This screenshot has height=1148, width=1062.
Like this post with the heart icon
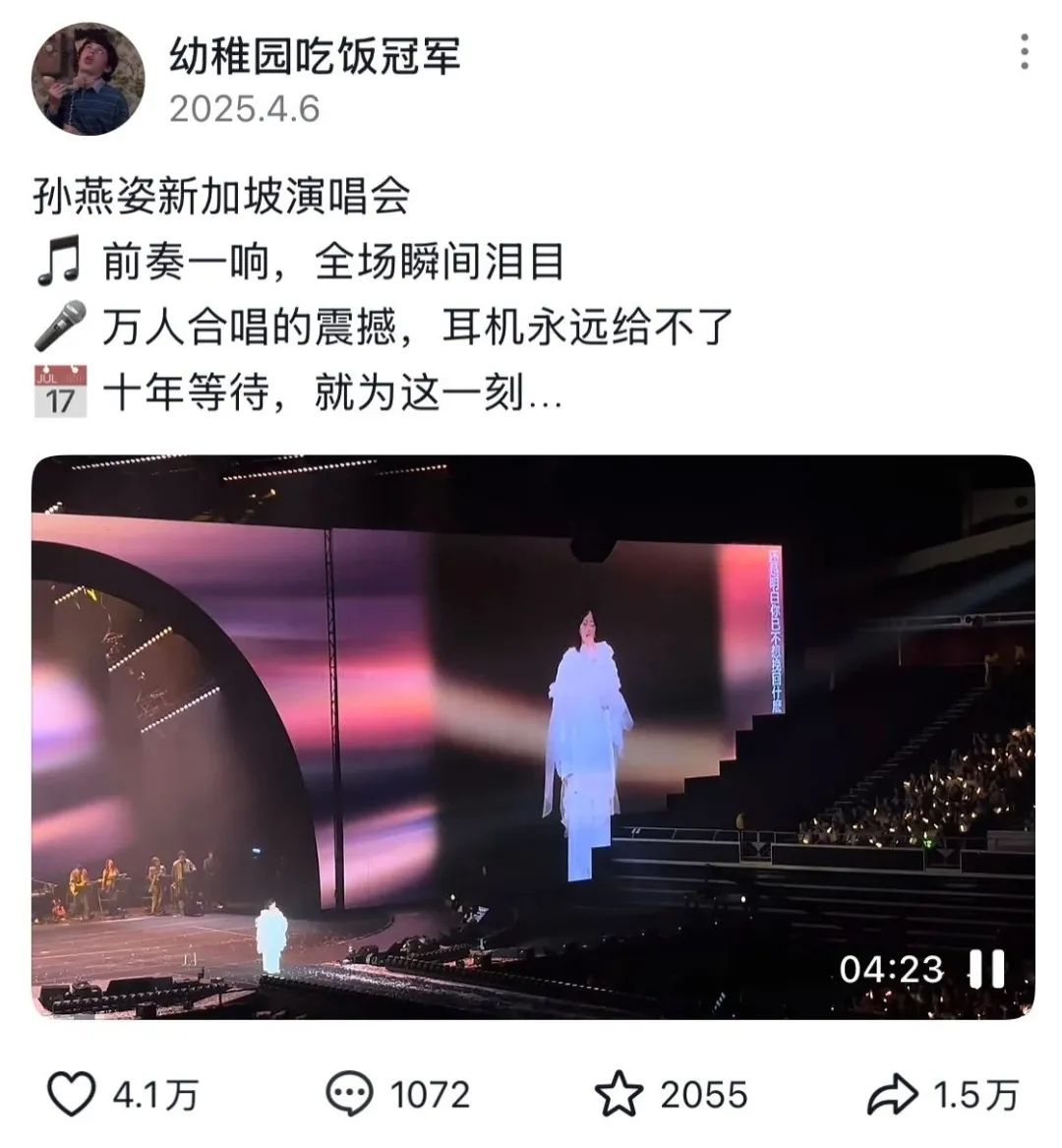click(x=72, y=1095)
